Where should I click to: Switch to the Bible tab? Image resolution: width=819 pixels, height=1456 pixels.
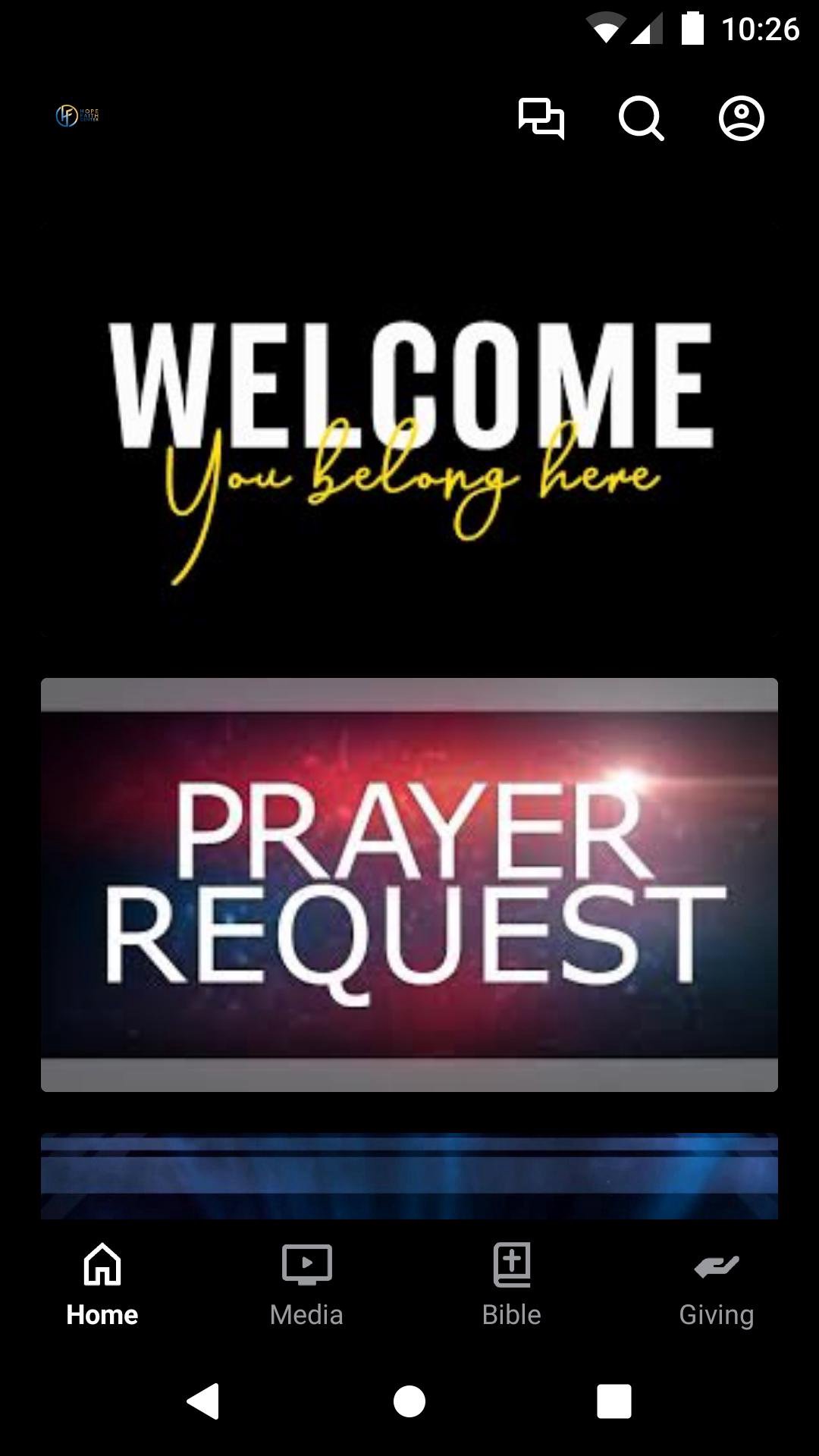[512, 1285]
